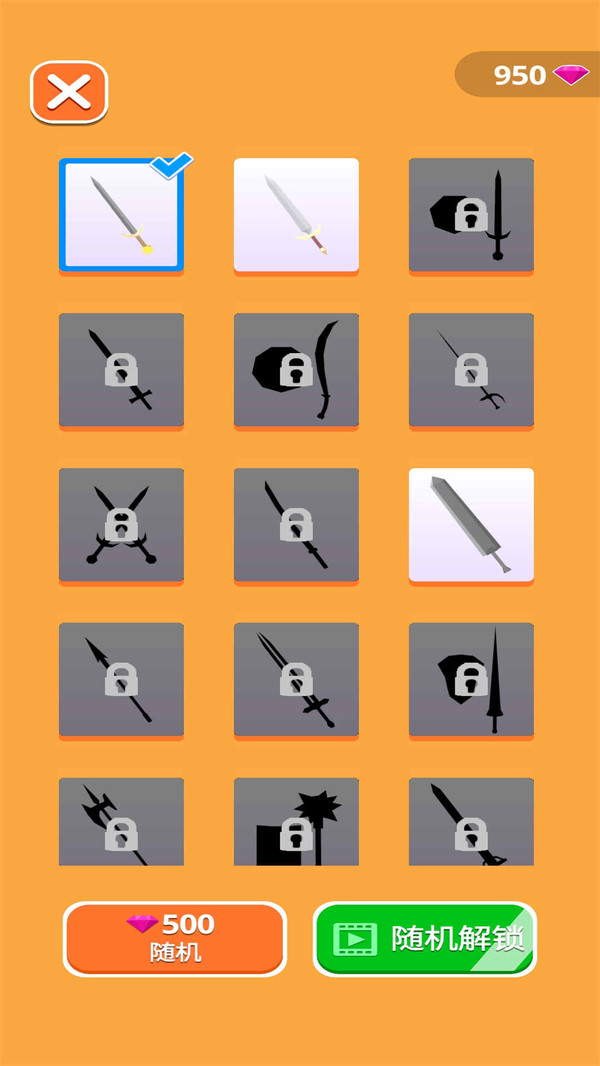This screenshot has height=1066, width=600.
Task: Tap the locked crossed swords tile
Action: (x=121, y=524)
